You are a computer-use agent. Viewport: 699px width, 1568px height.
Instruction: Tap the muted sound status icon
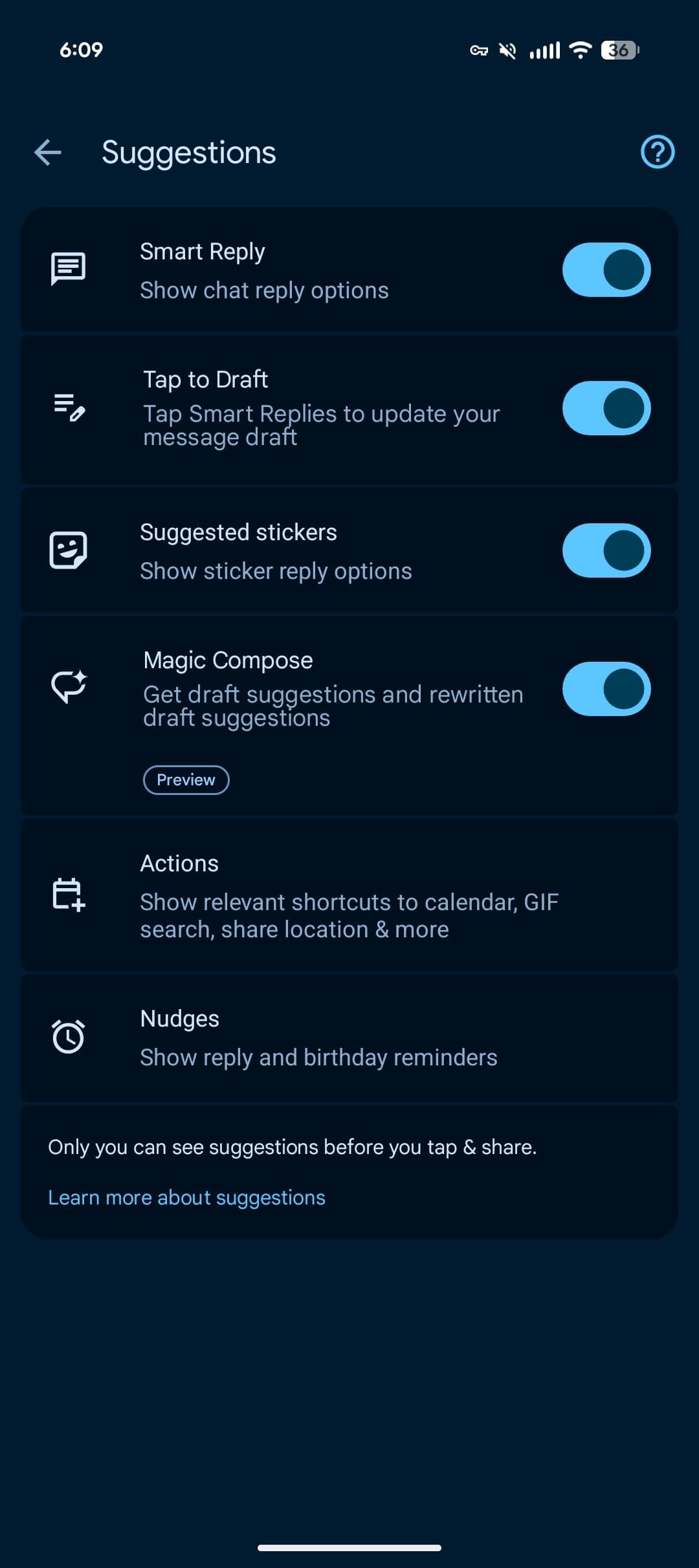coord(509,50)
